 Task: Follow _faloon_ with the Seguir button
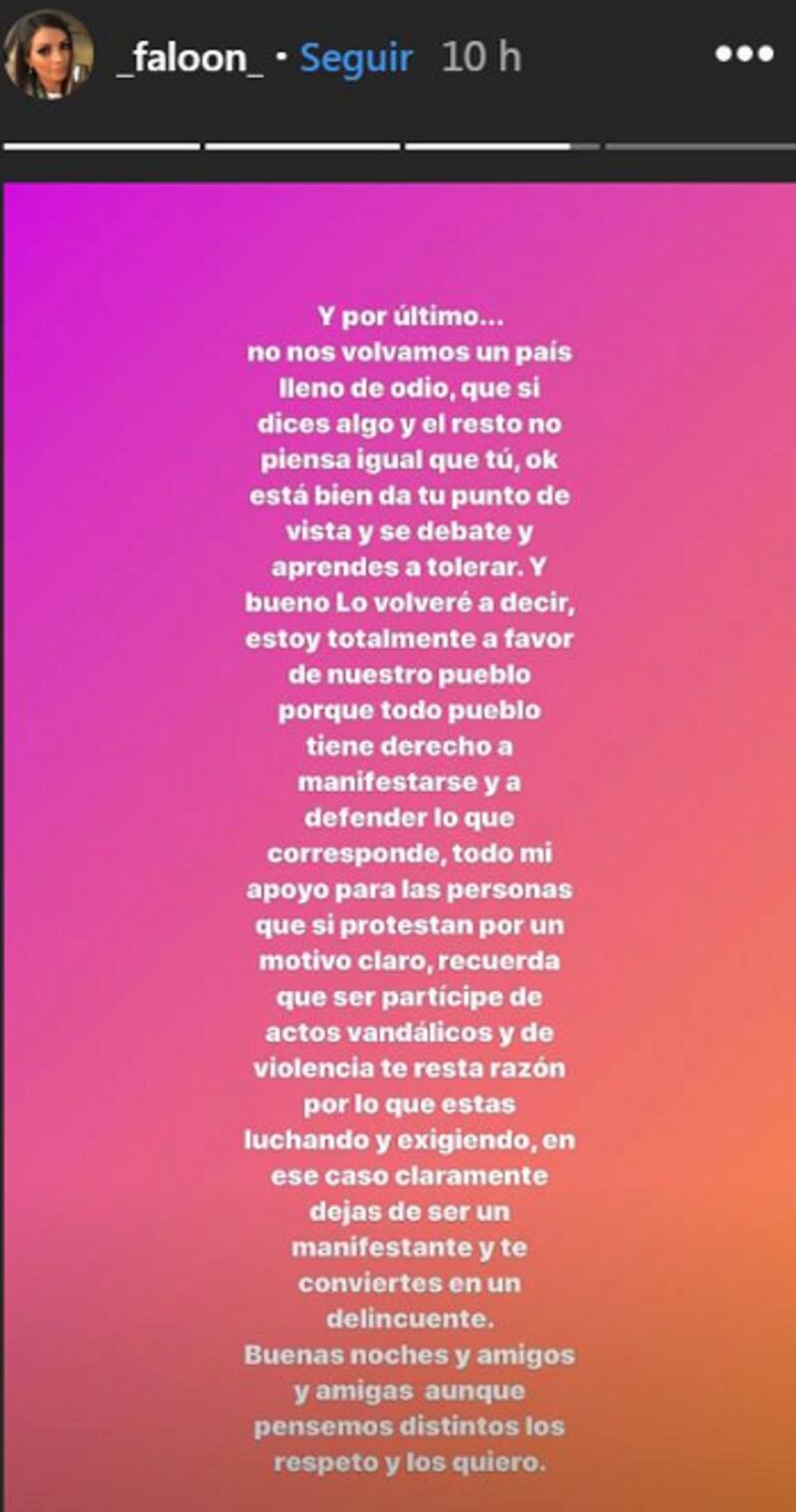coord(356,58)
